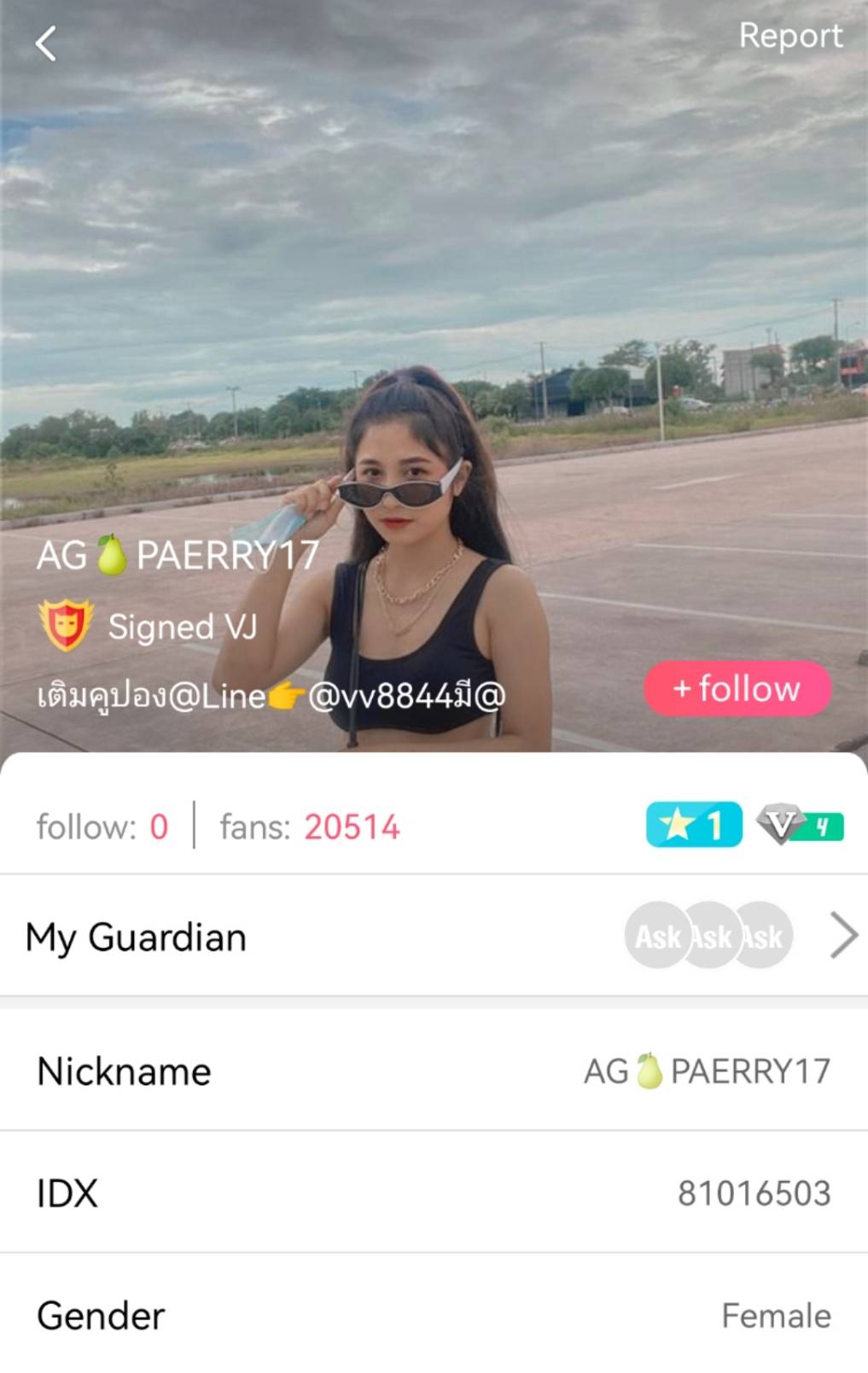This screenshot has width=868, height=1373.
Task: Open the My Guardian row
Action: click(434, 937)
